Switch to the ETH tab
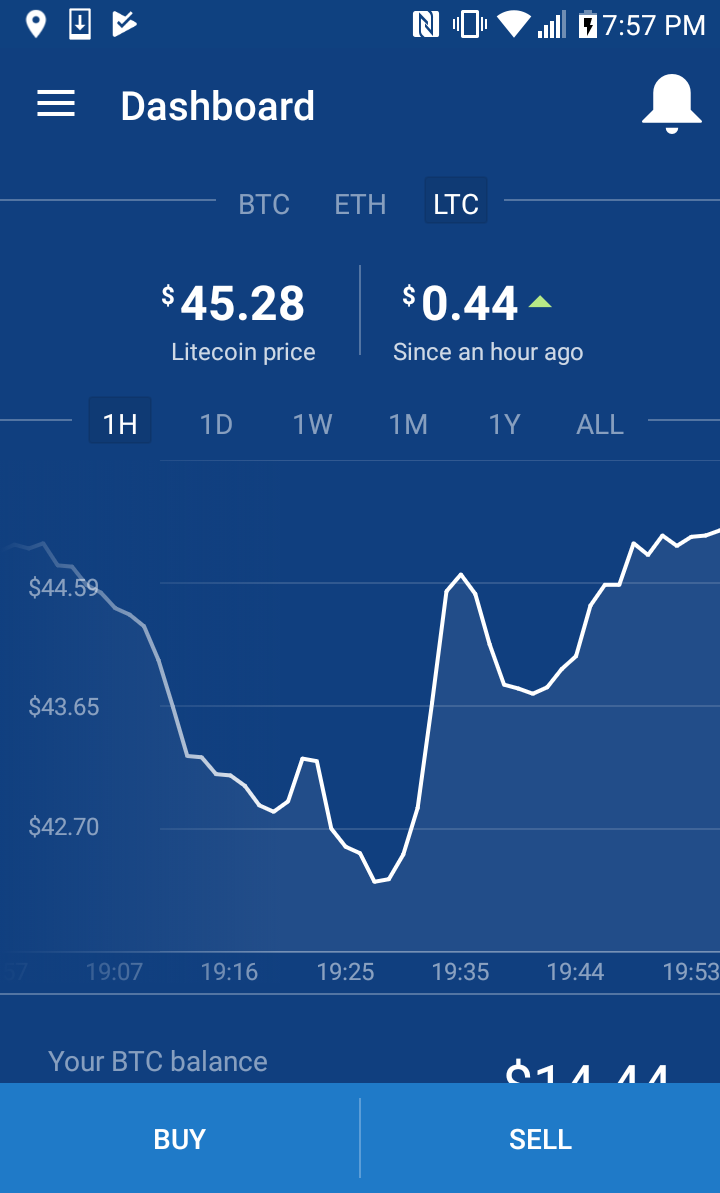 (x=360, y=204)
